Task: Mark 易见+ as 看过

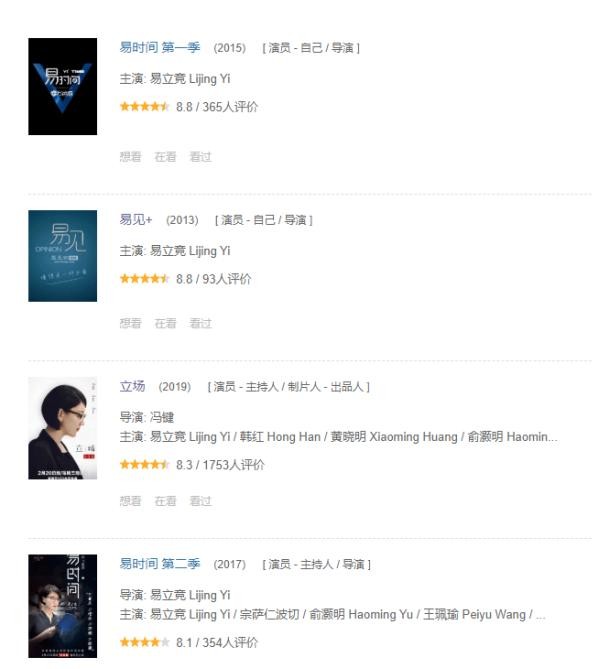Action: pyautogui.click(x=200, y=323)
